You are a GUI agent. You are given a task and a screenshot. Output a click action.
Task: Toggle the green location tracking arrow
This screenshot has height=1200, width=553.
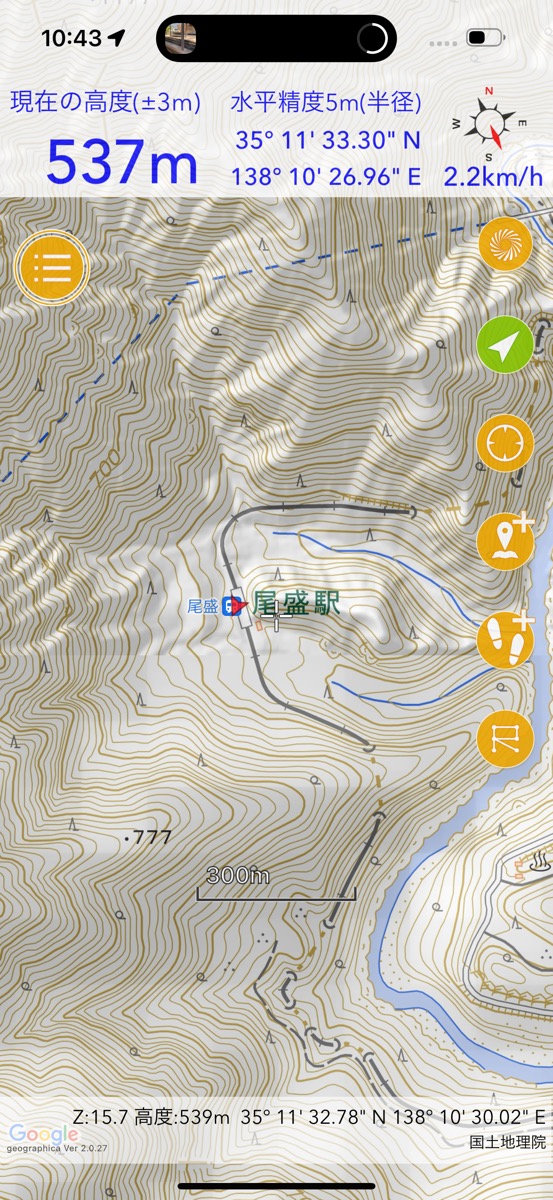(x=505, y=345)
